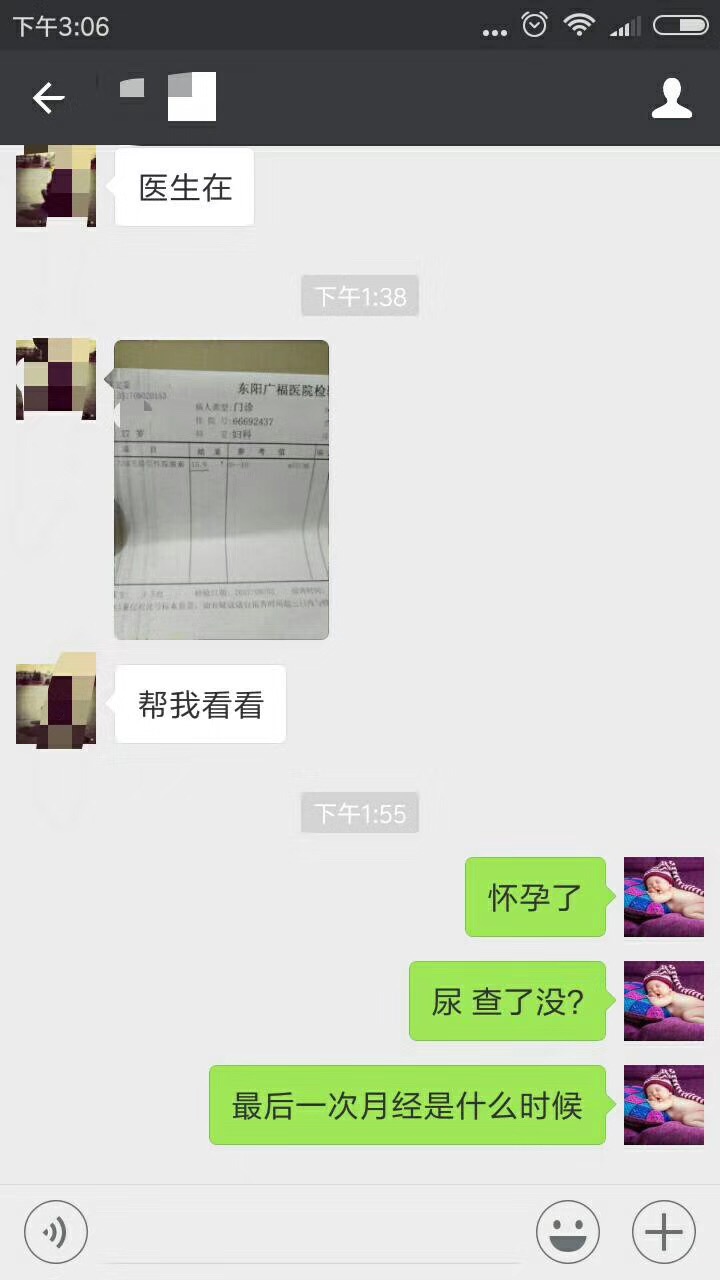The image size is (720, 1280).
Task: Go back using the arrow icon
Action: click(x=48, y=98)
